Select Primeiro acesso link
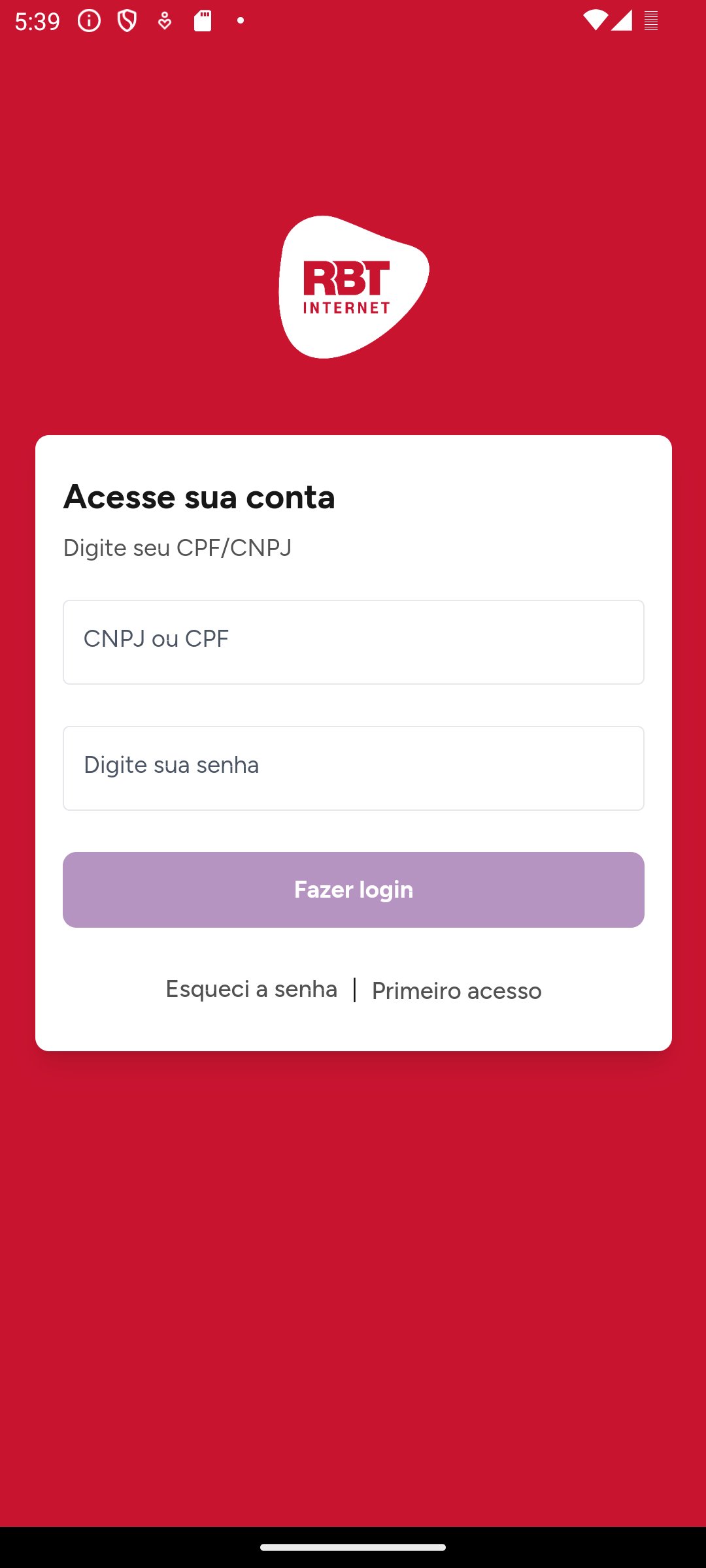The height and width of the screenshot is (1568, 706). click(x=456, y=990)
